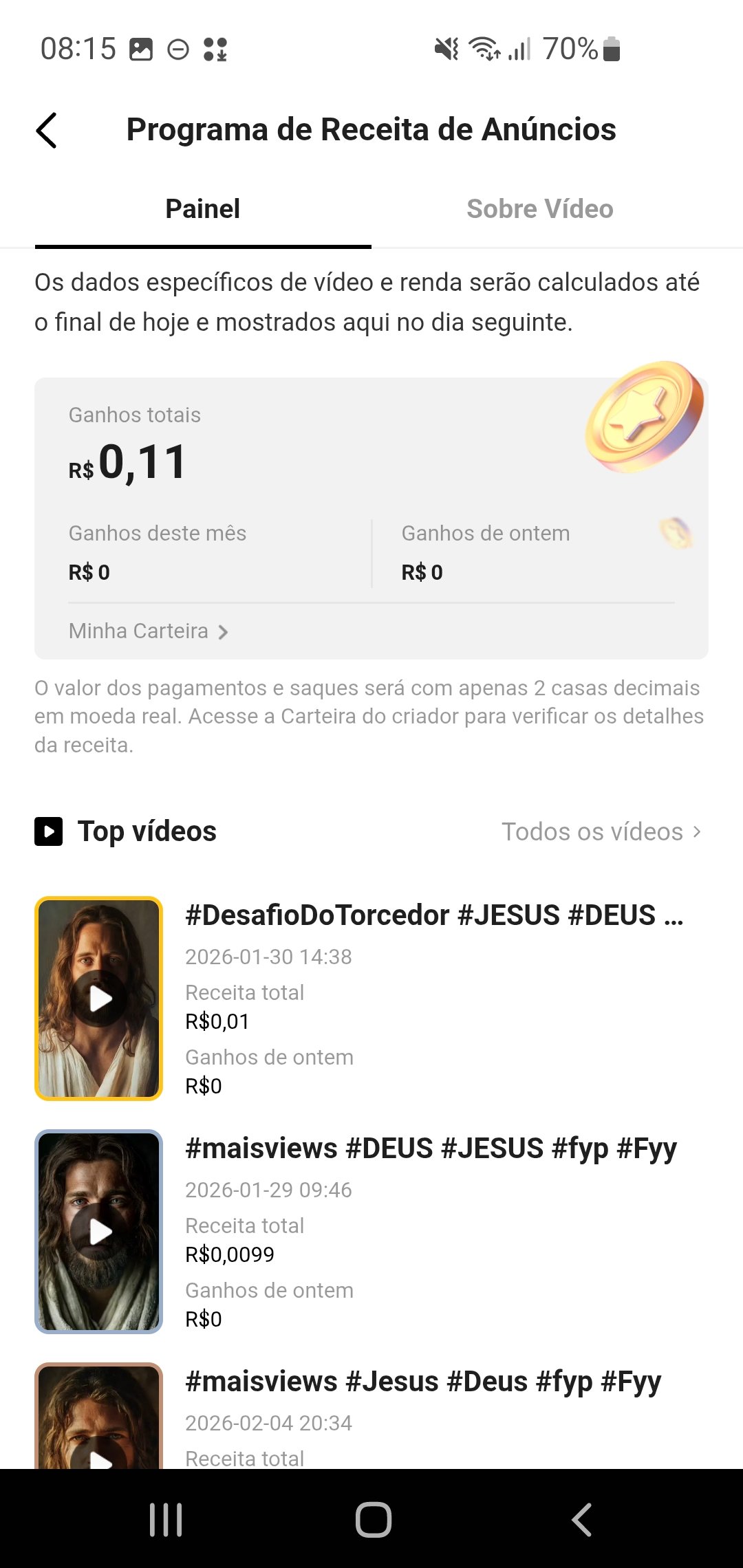The width and height of the screenshot is (743, 1568).
Task: Tap the system home button
Action: pyautogui.click(x=373, y=1519)
